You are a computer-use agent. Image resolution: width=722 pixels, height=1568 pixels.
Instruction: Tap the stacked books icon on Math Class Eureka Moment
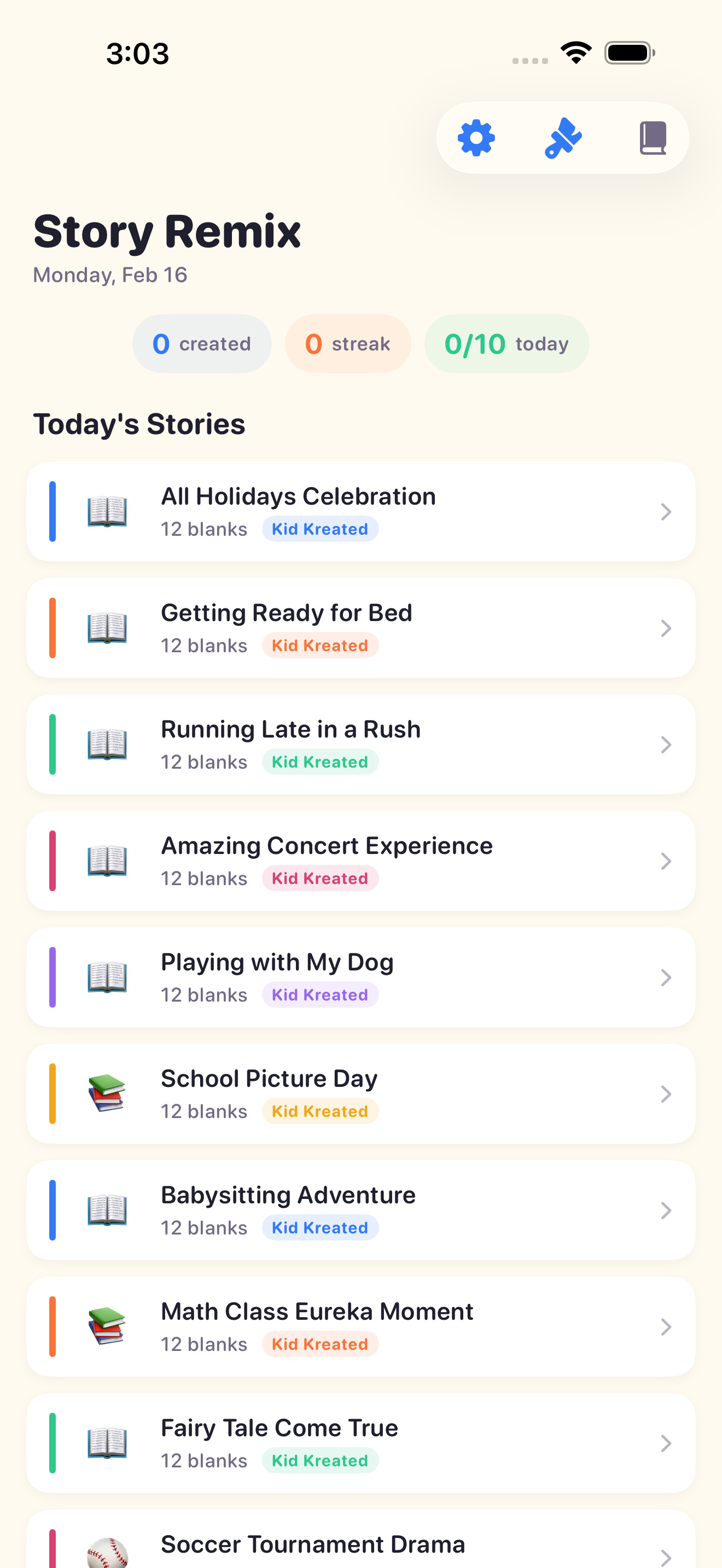(107, 1326)
